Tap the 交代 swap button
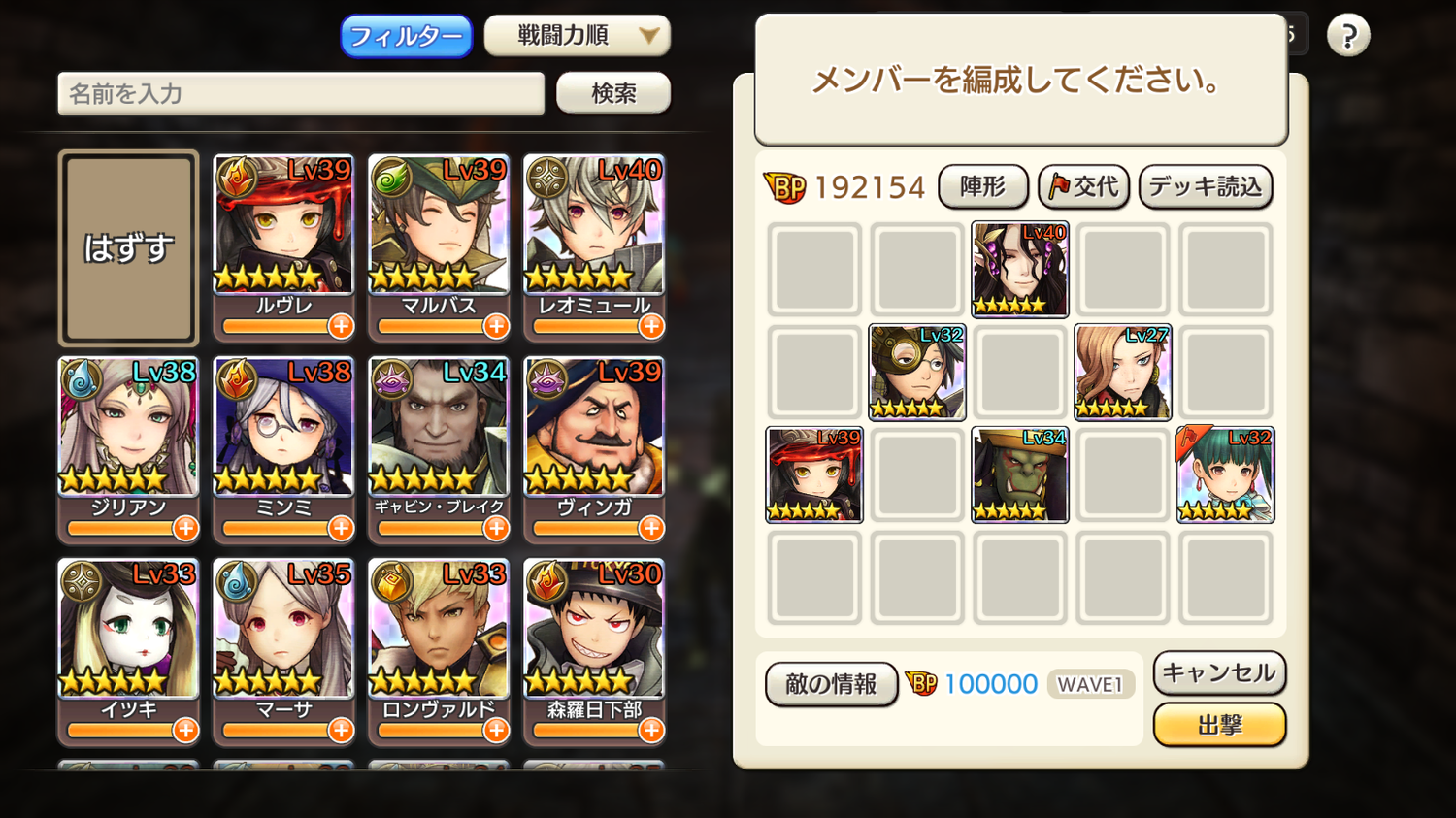The image size is (1456, 818). 1083,186
